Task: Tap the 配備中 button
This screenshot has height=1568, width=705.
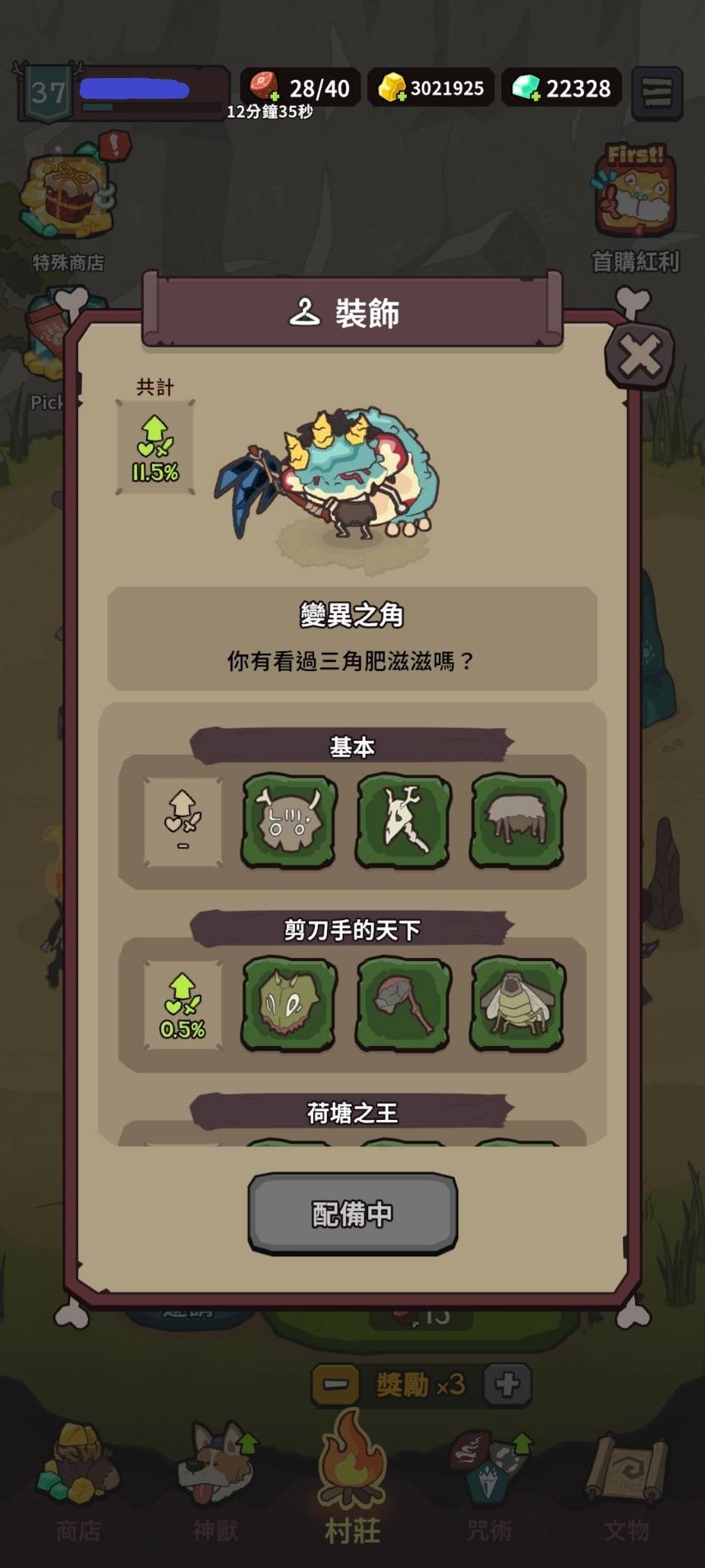Action: tap(352, 1213)
